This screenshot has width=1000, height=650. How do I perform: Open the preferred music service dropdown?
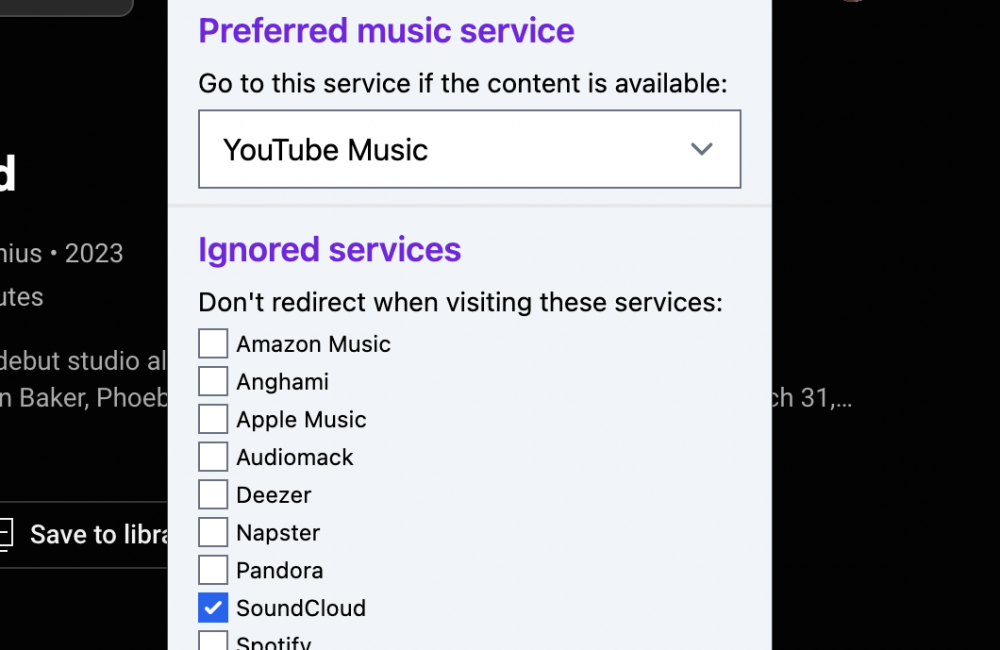tap(469, 149)
